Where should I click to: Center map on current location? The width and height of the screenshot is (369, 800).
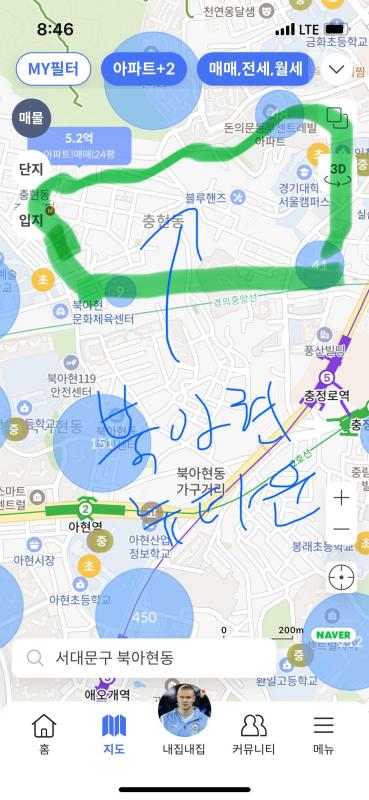tap(341, 578)
